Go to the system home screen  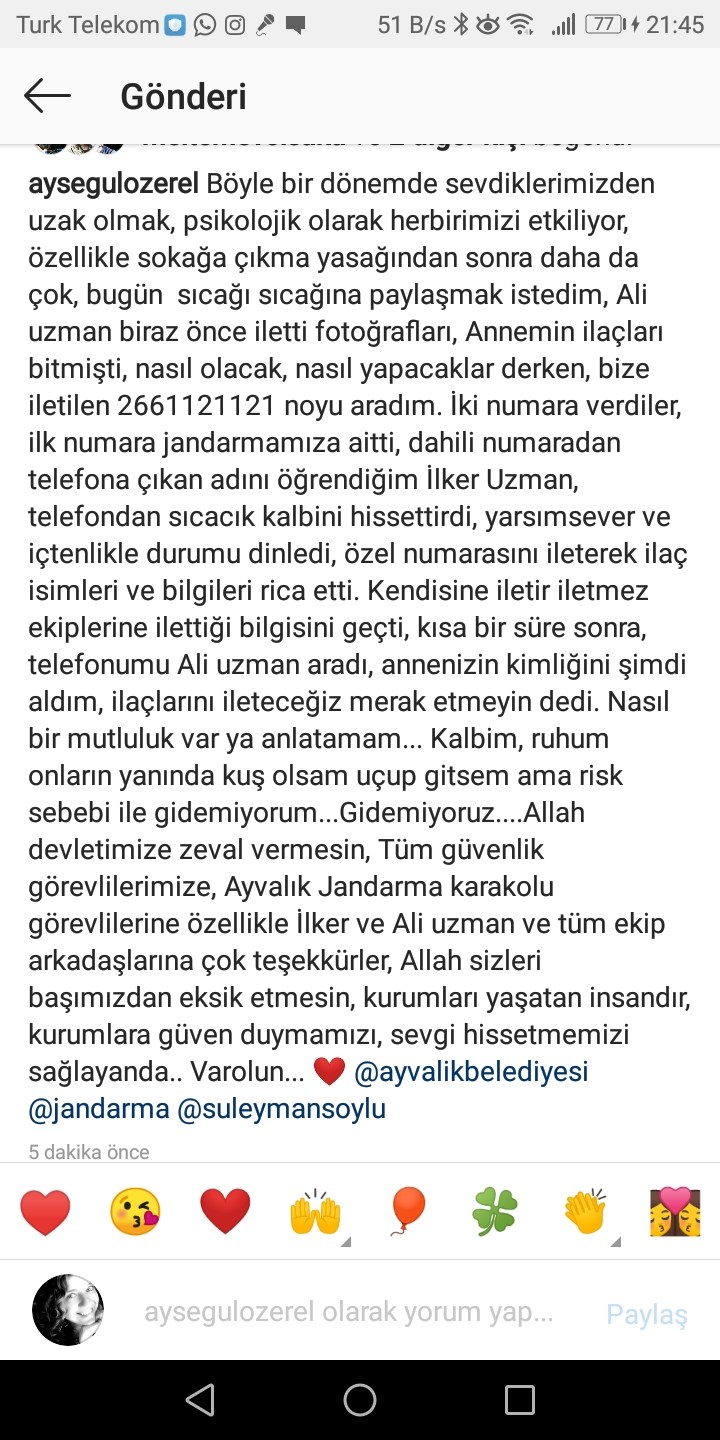360,1400
